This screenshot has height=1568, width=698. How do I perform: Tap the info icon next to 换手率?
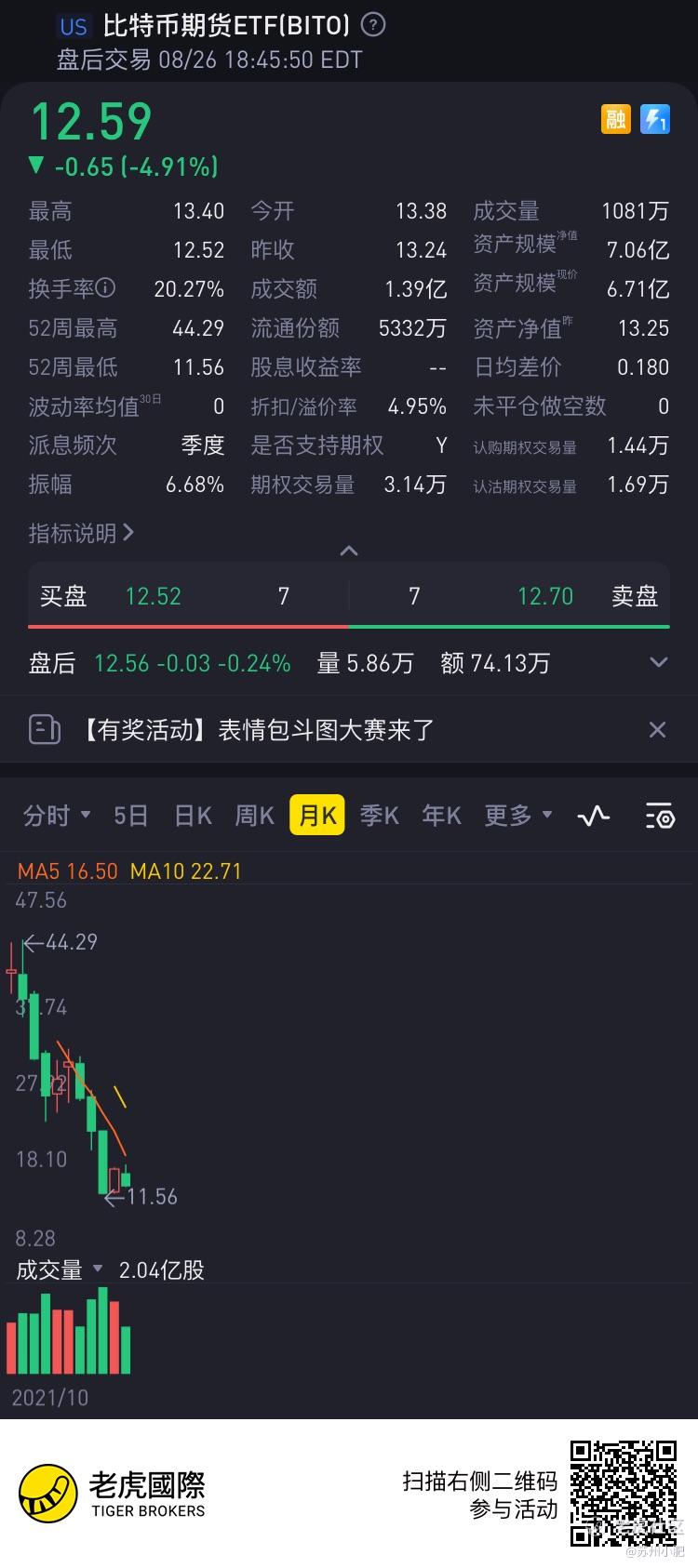click(106, 288)
